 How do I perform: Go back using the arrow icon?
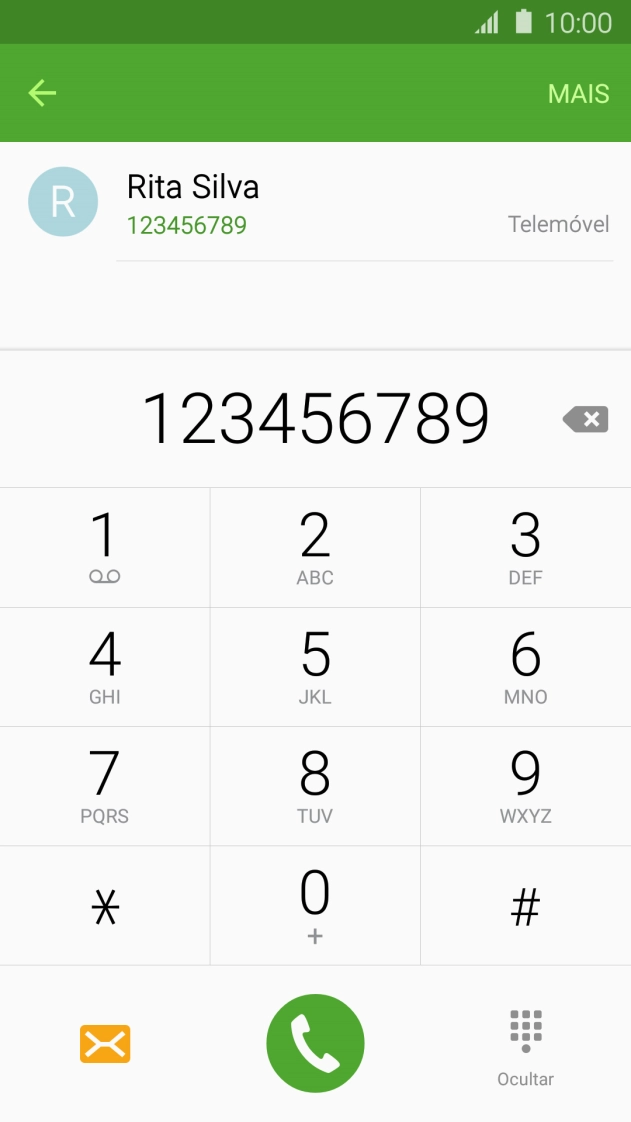pyautogui.click(x=42, y=93)
